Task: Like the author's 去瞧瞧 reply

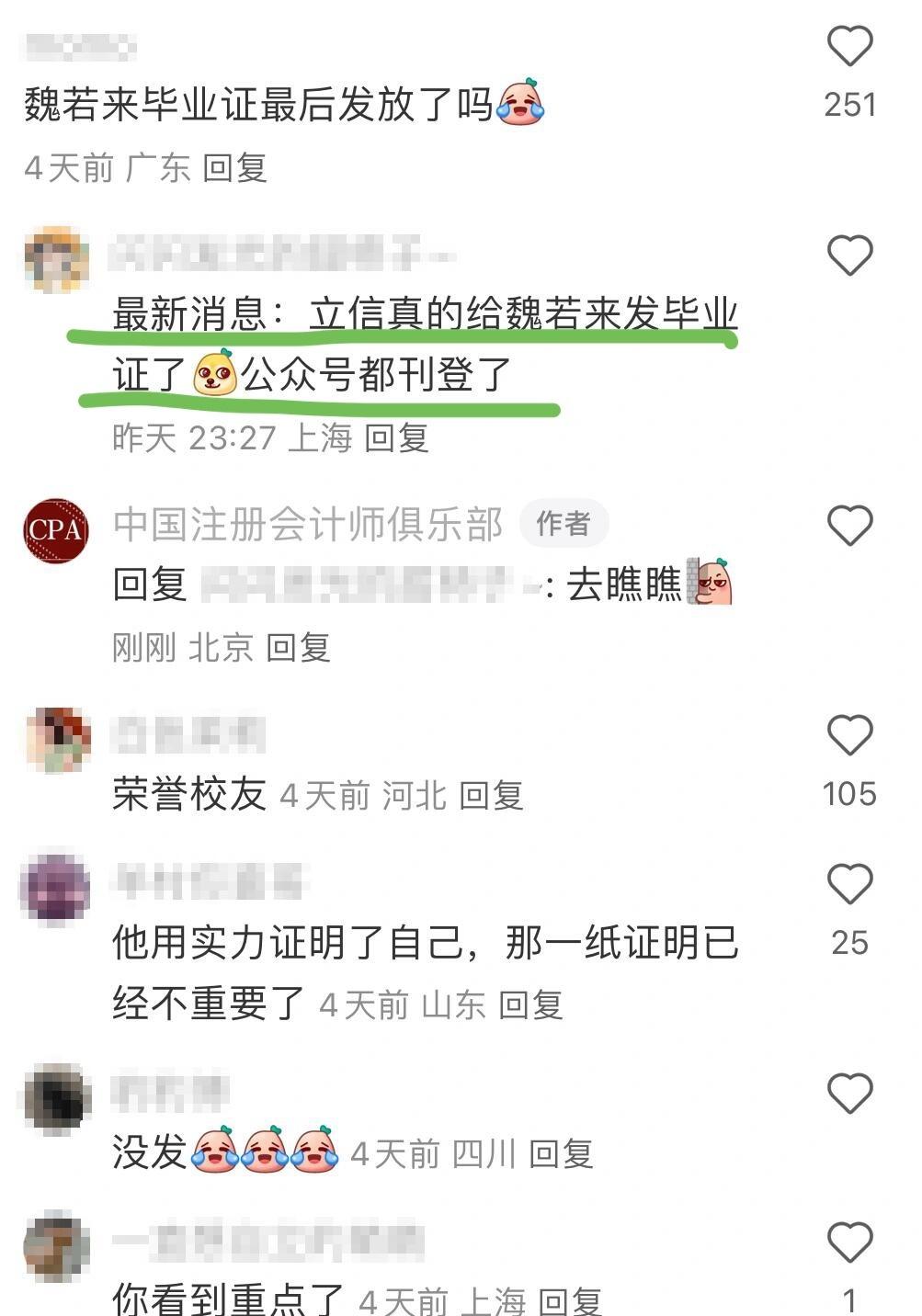Action: click(849, 526)
